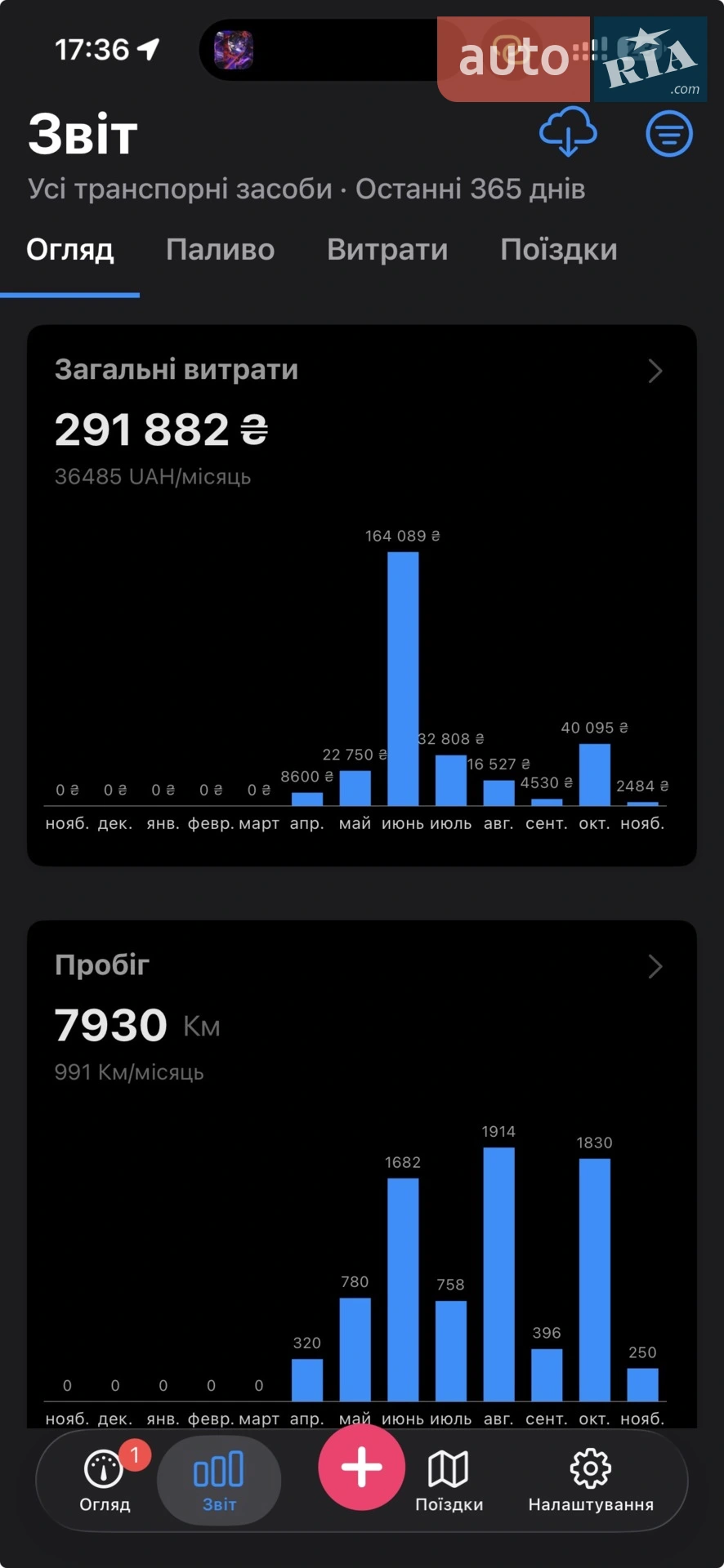Open Поїздки in bottom navigation
Screen dimensions: 724x1568
[449, 1480]
